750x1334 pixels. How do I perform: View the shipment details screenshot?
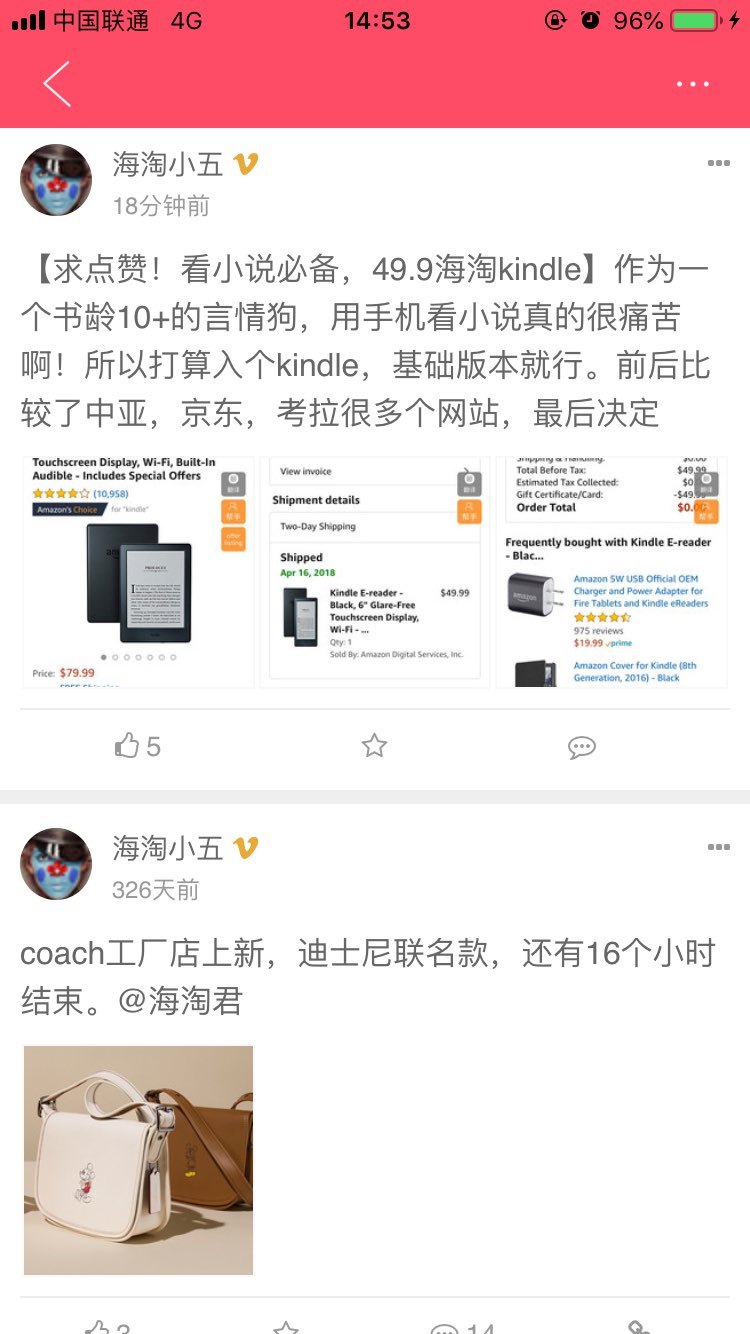[374, 572]
